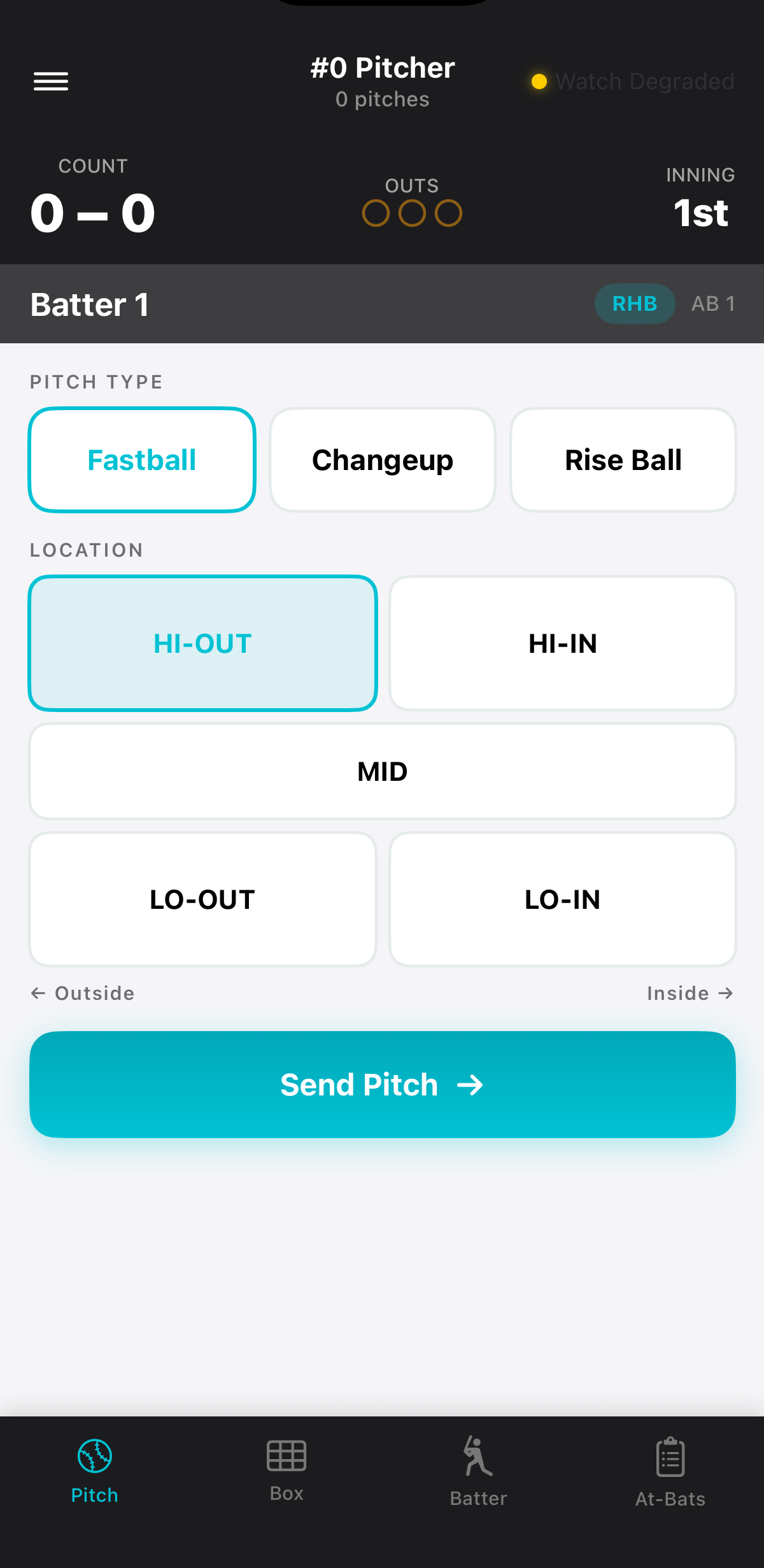The image size is (764, 1568).
Task: Tap the At-Bats clipboard icon
Action: click(669, 1455)
